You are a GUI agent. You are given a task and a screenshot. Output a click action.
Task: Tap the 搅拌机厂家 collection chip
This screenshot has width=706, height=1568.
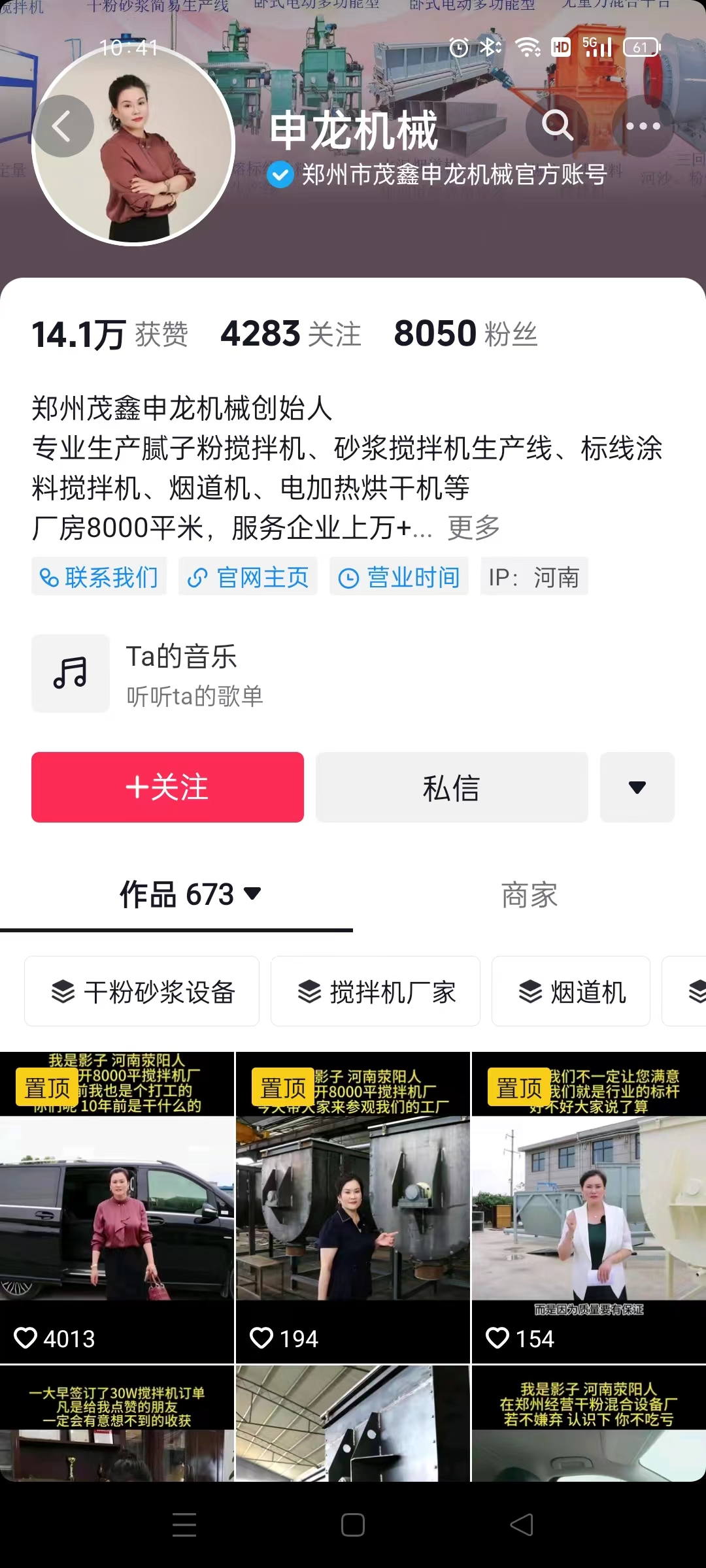tap(375, 991)
